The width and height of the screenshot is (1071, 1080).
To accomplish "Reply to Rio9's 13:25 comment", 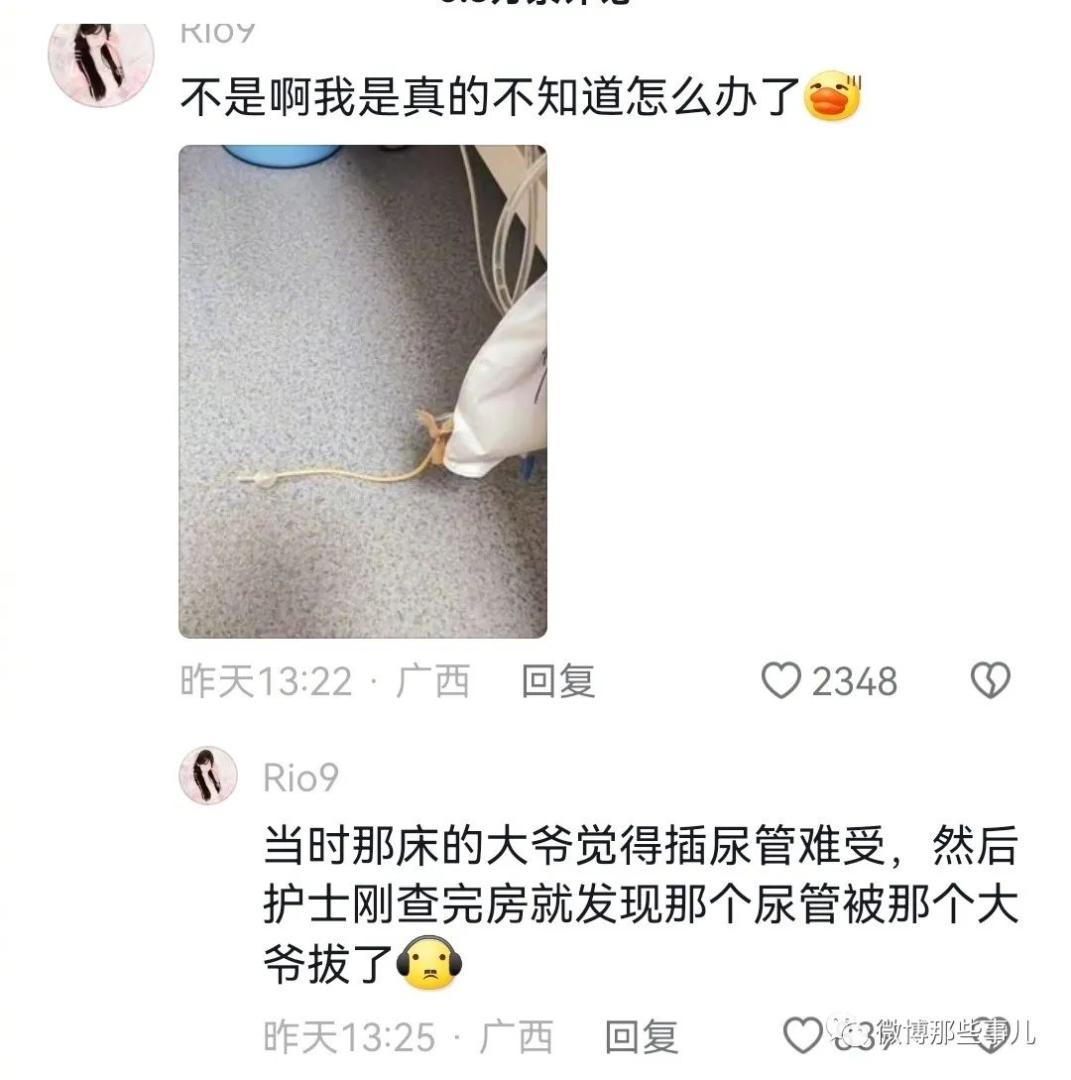I will (642, 1037).
